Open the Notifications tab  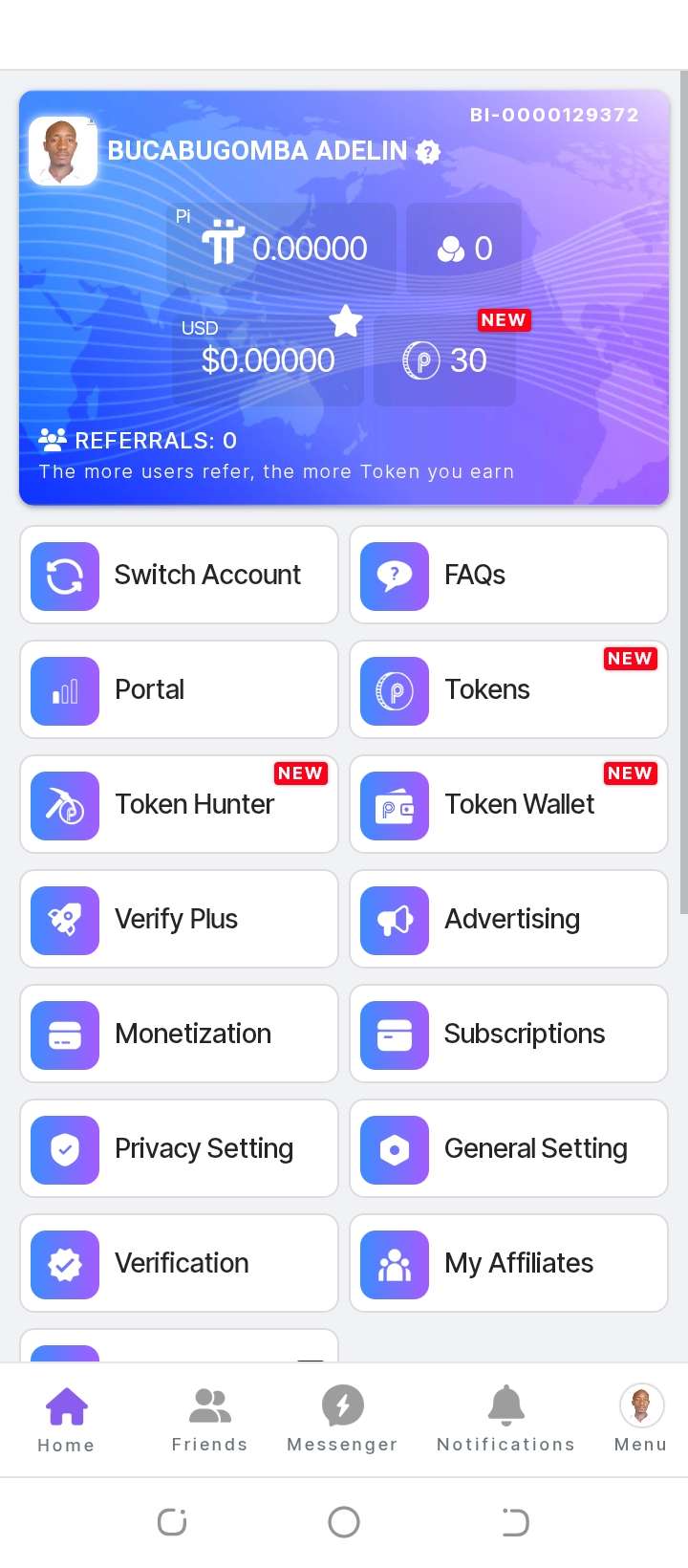(x=505, y=1419)
